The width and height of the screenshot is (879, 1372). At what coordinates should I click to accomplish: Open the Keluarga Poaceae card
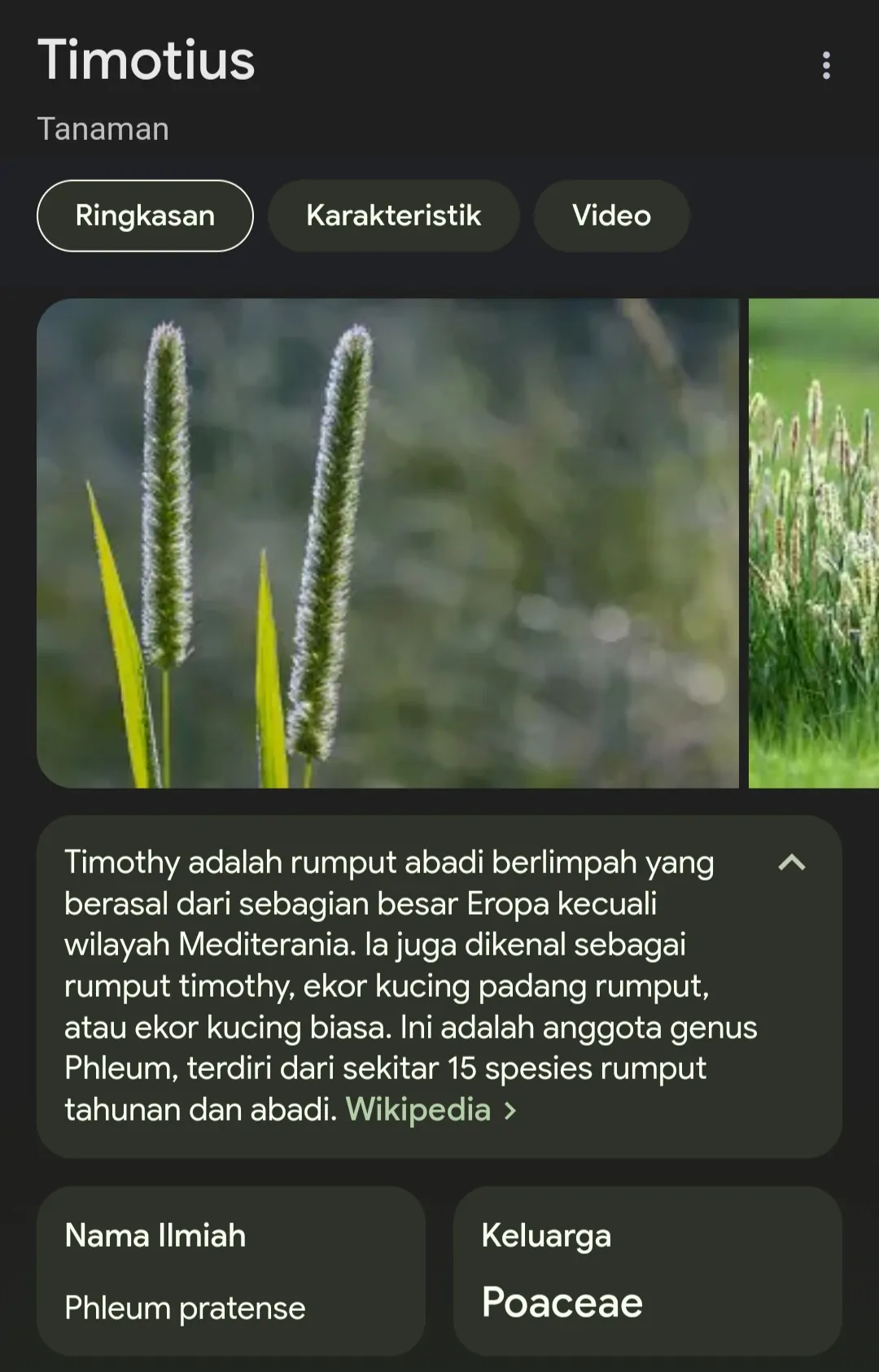647,1270
